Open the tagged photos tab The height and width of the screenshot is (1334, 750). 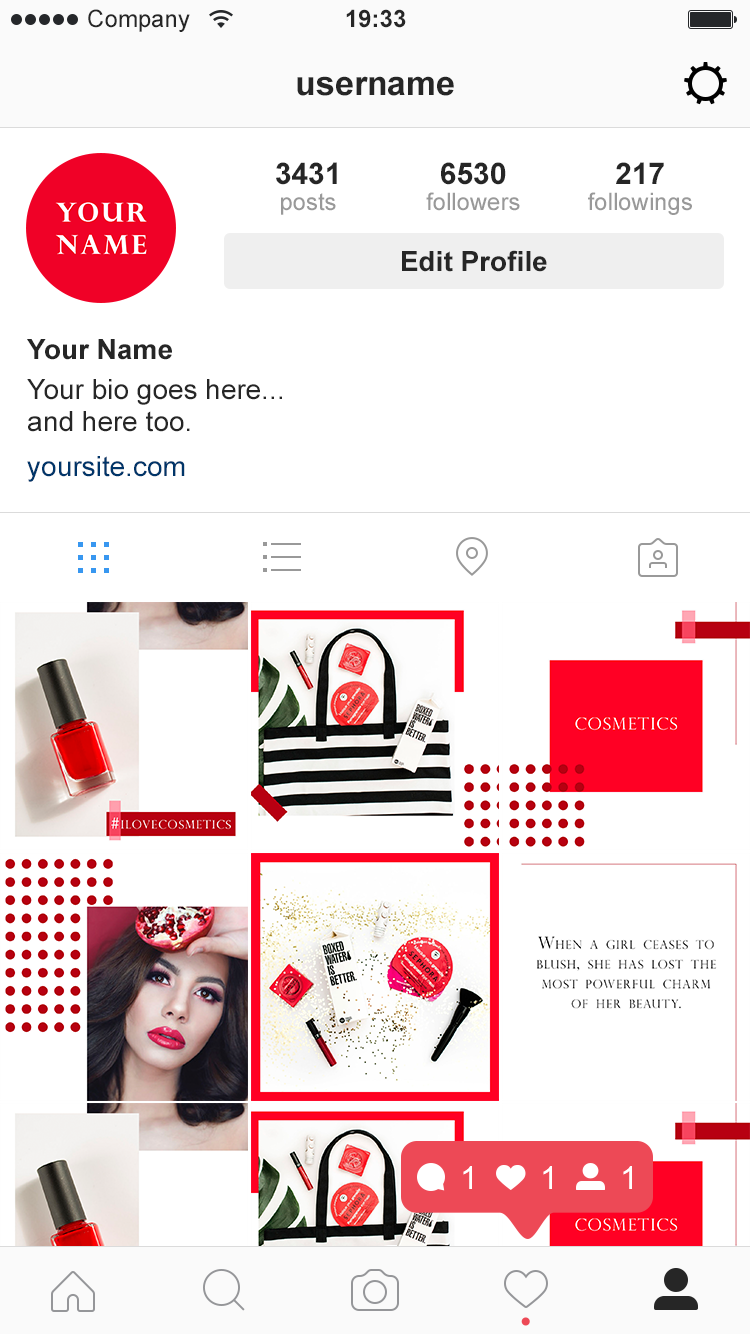point(657,557)
